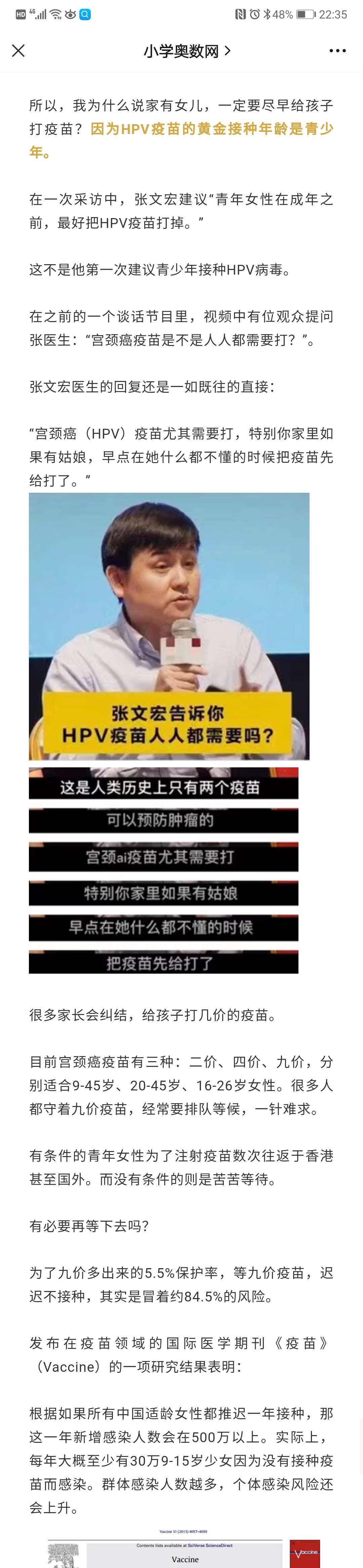Viewport: 363px width, 1568px height.
Task: View the 张文宏 HPV vaccine image
Action: (169, 626)
